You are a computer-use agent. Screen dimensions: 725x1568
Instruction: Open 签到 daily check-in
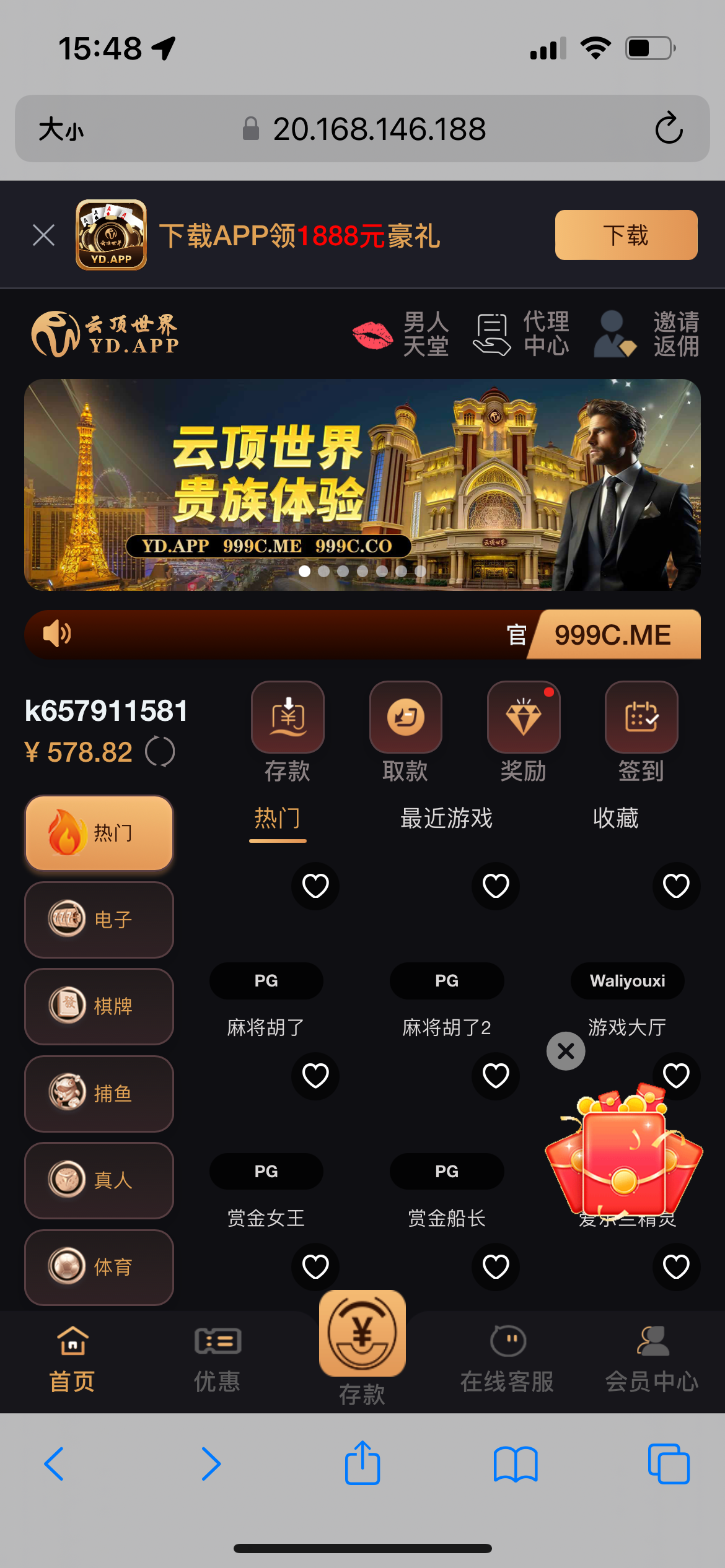coord(641,731)
